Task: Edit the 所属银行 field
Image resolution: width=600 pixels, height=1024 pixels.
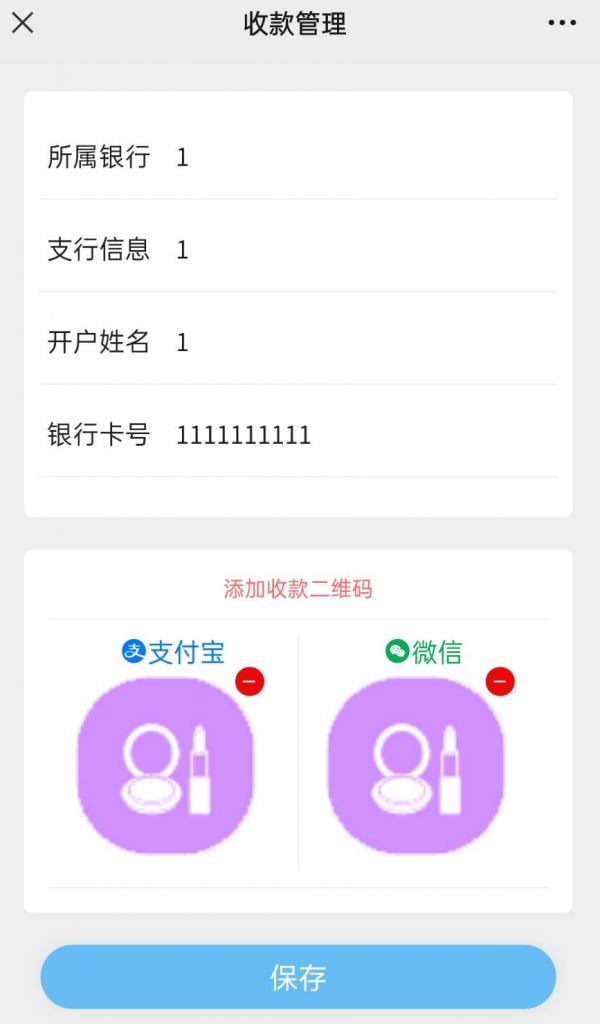Action: 360,157
